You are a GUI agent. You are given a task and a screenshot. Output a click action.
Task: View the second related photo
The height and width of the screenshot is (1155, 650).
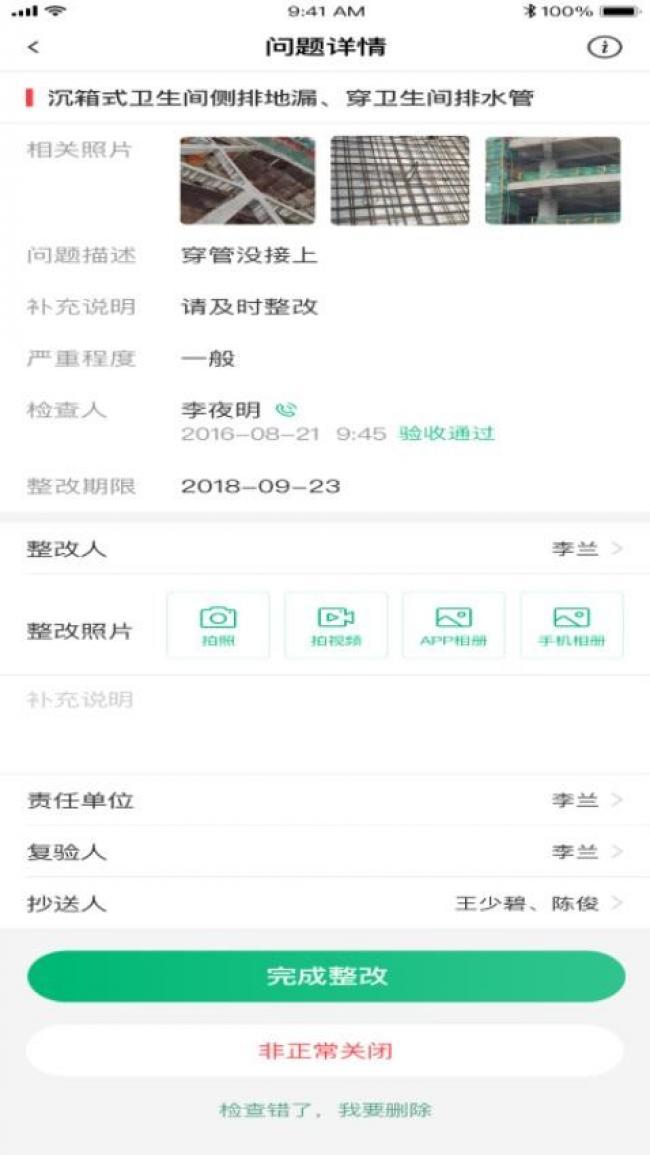400,181
